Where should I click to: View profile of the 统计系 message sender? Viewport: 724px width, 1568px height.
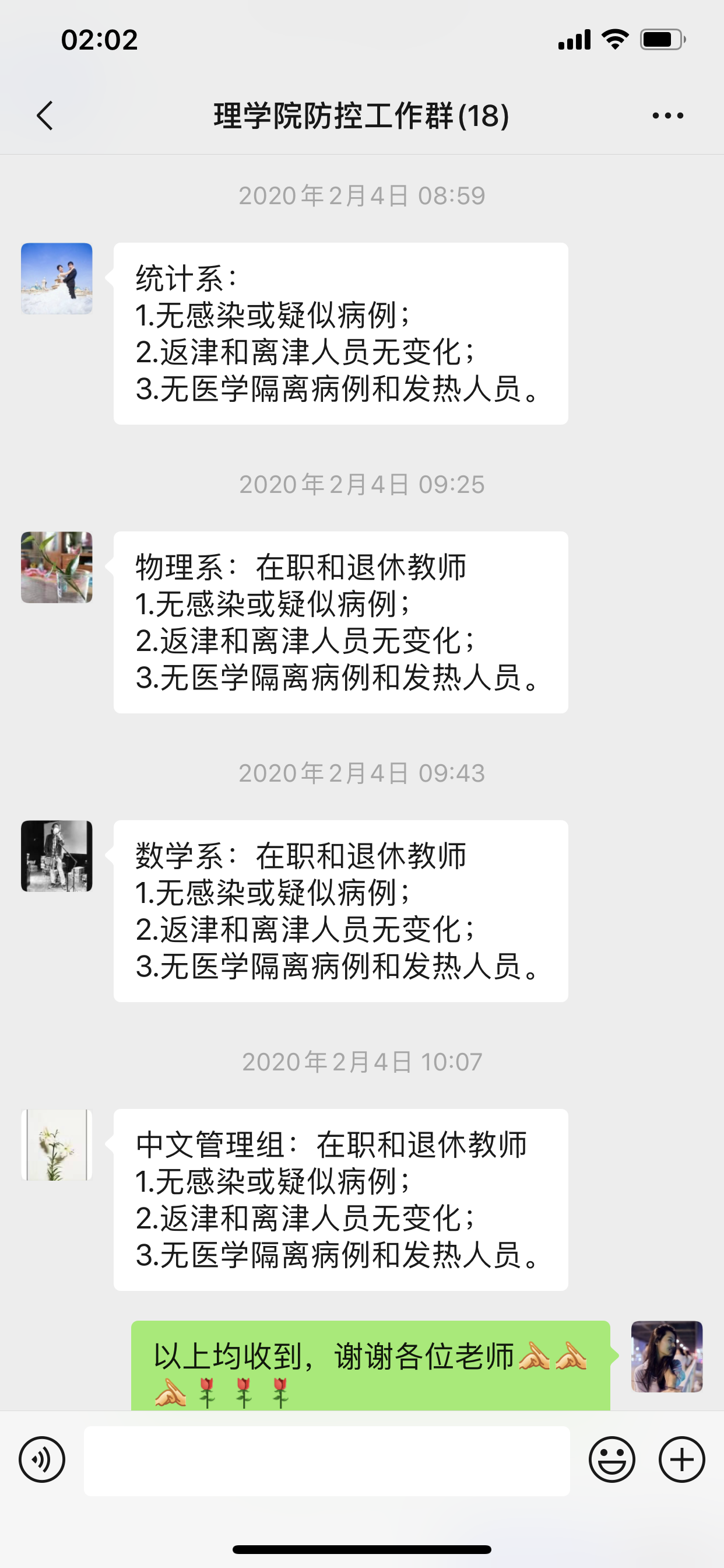[57, 279]
